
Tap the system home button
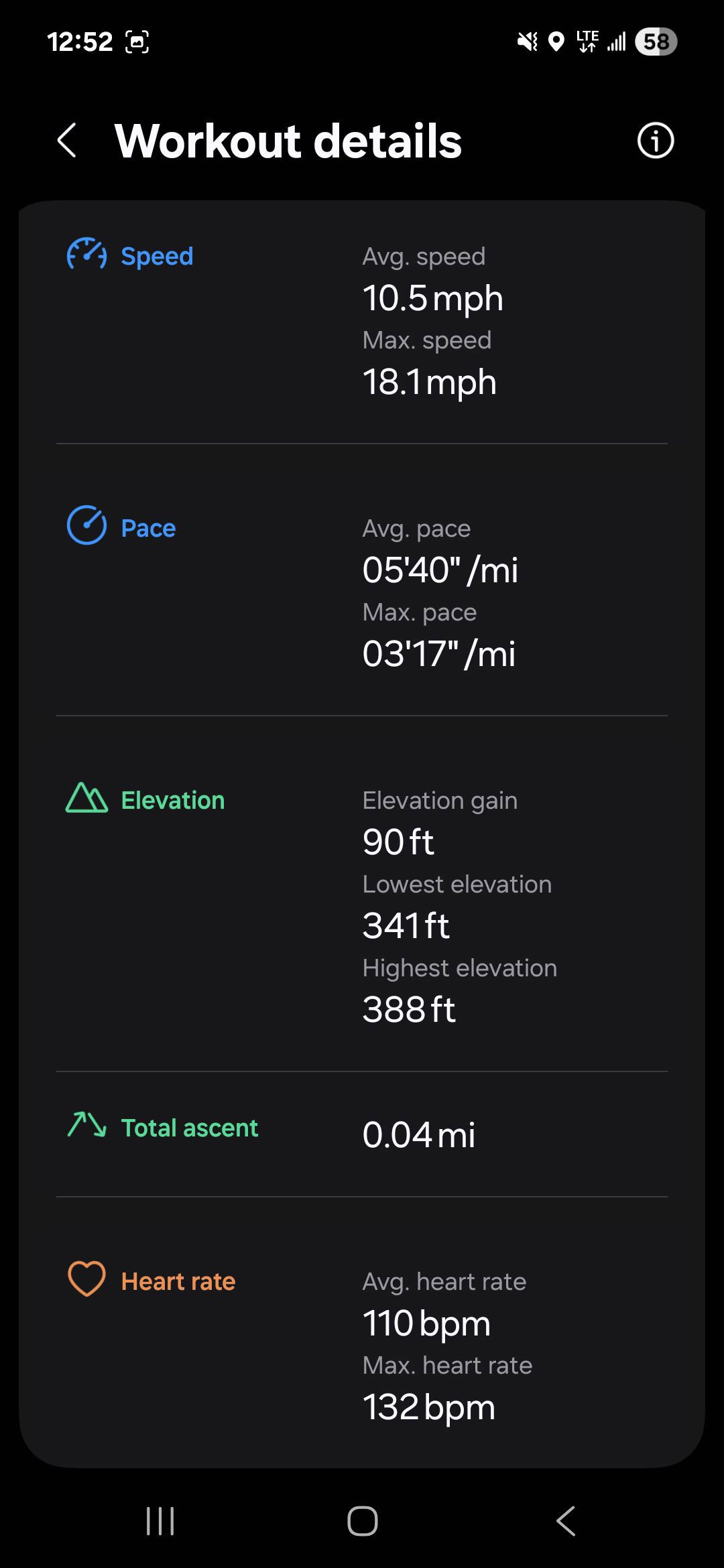pyautogui.click(x=362, y=1520)
